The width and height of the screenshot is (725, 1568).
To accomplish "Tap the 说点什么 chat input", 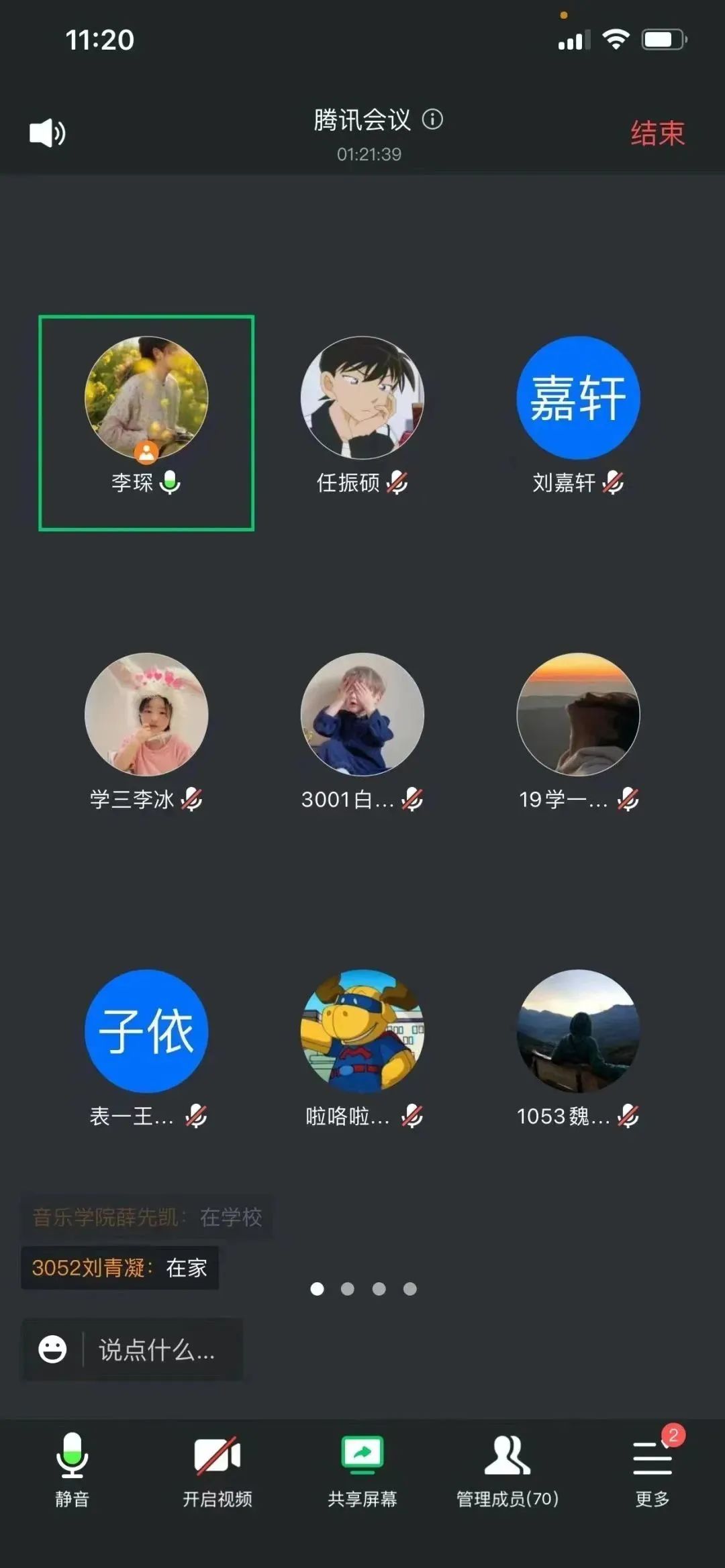I will click(157, 1349).
